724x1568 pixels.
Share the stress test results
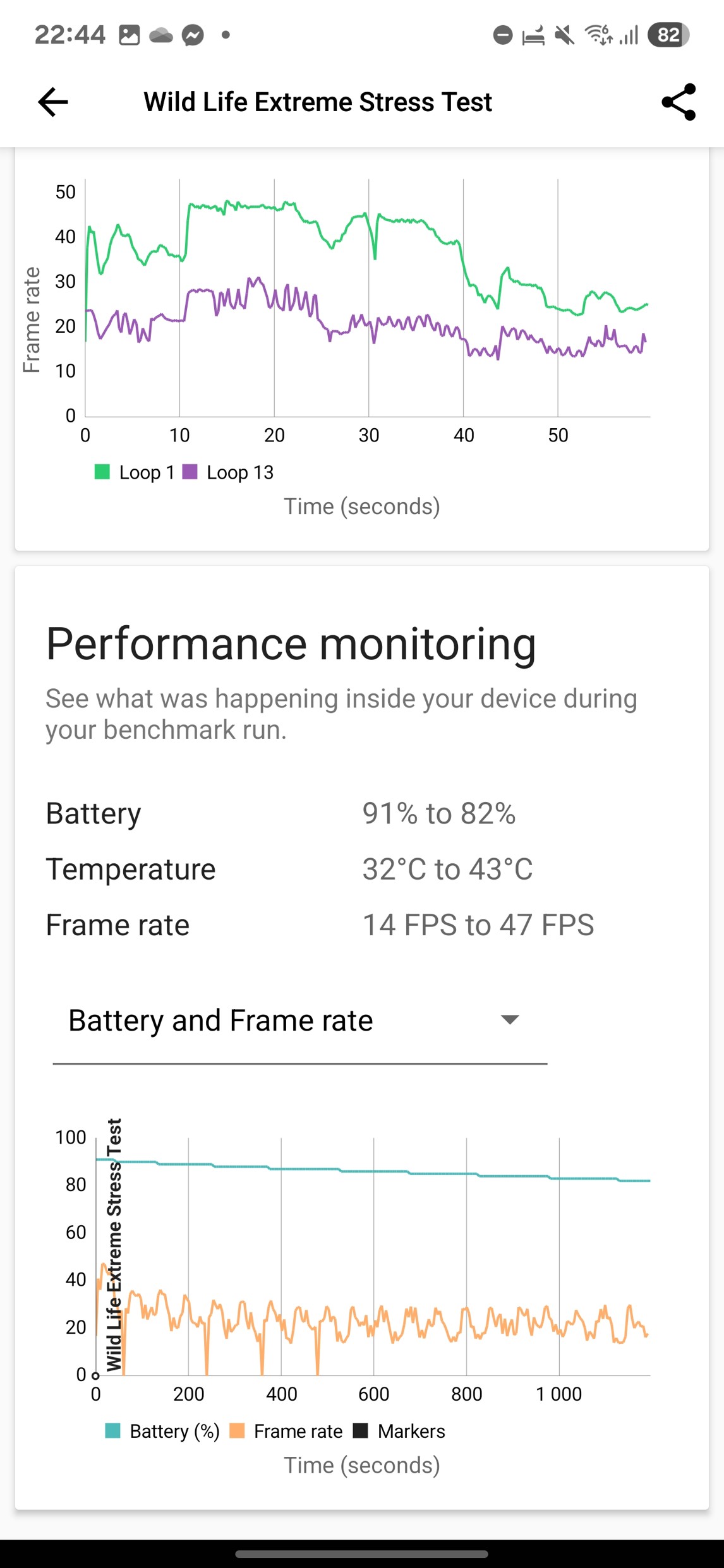tap(678, 102)
